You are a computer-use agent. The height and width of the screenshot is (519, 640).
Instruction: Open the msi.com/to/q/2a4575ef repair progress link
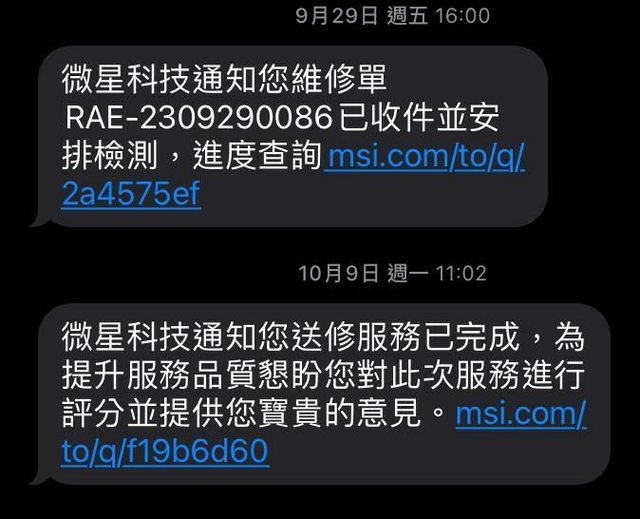click(425, 158)
